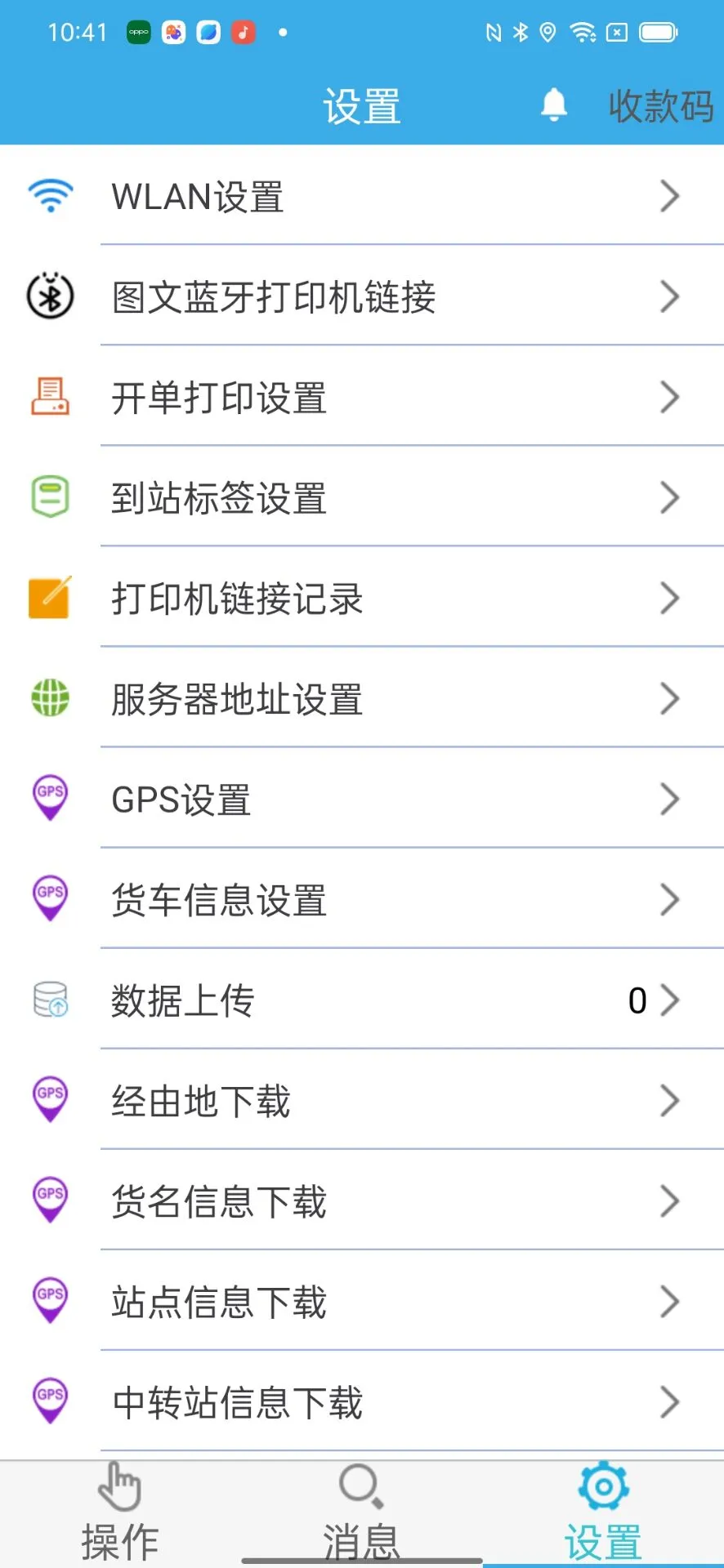Select 经由地下载

(x=362, y=1101)
